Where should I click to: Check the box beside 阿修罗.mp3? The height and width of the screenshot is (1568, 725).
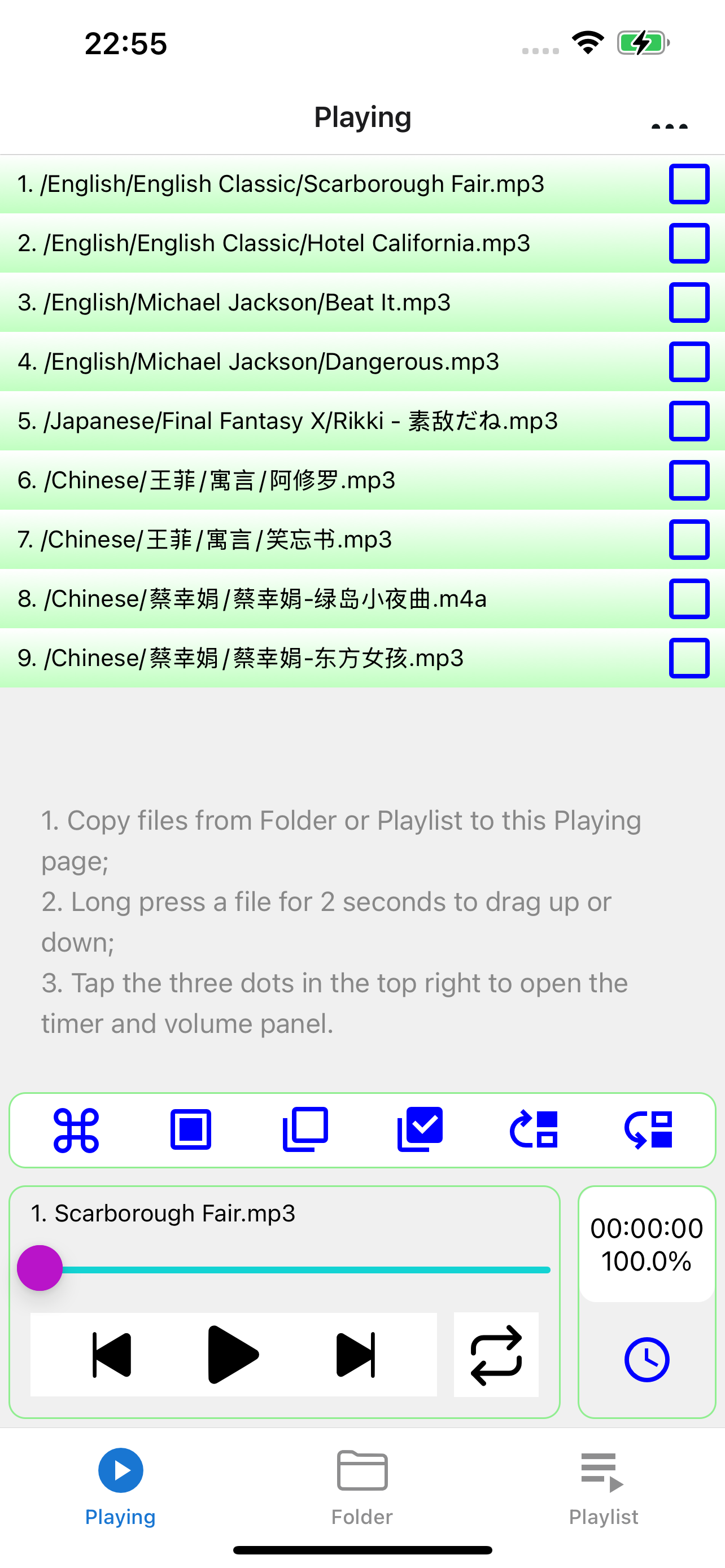pyautogui.click(x=688, y=480)
